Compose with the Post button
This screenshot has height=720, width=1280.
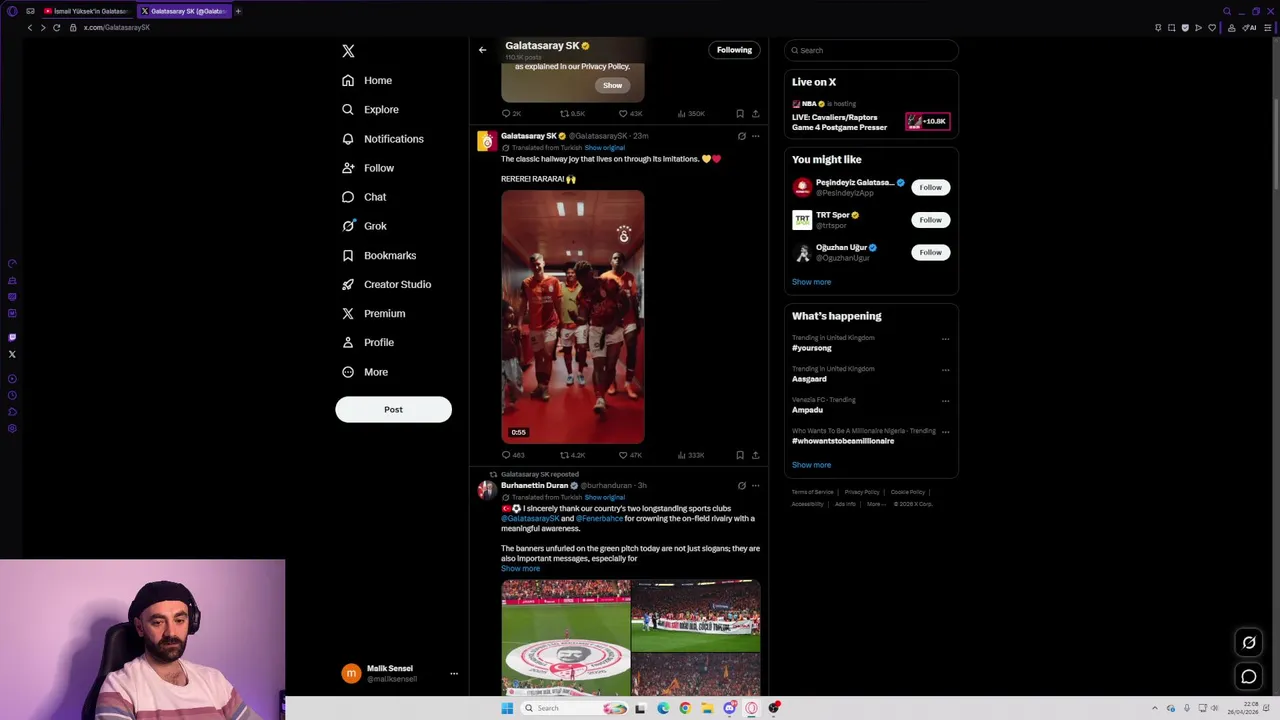(x=393, y=409)
